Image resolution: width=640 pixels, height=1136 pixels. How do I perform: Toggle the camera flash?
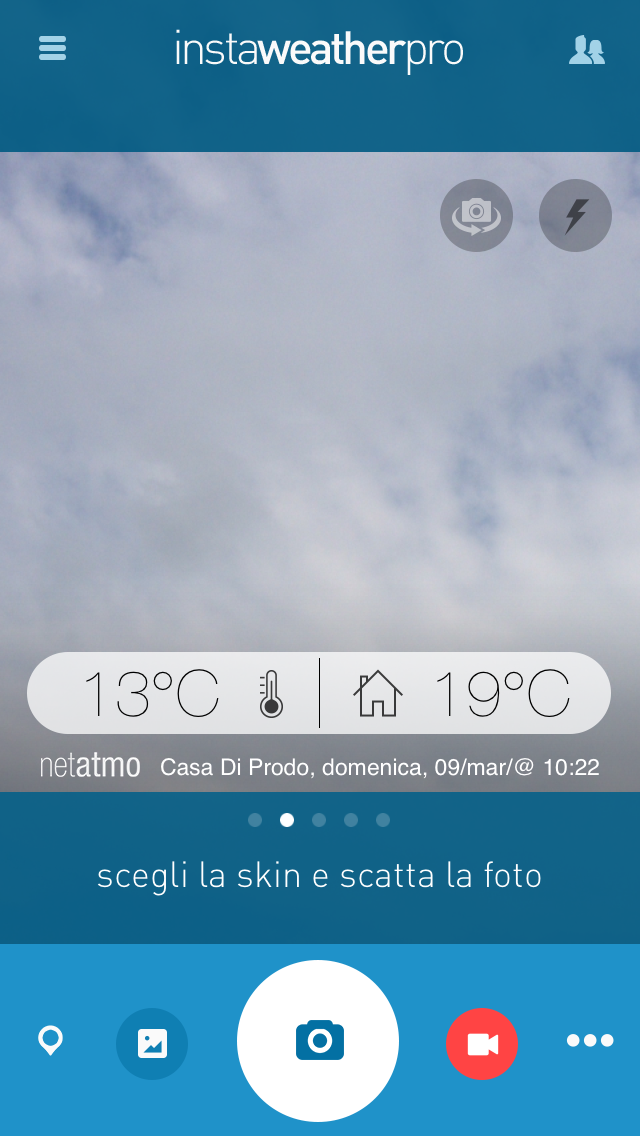tap(575, 215)
